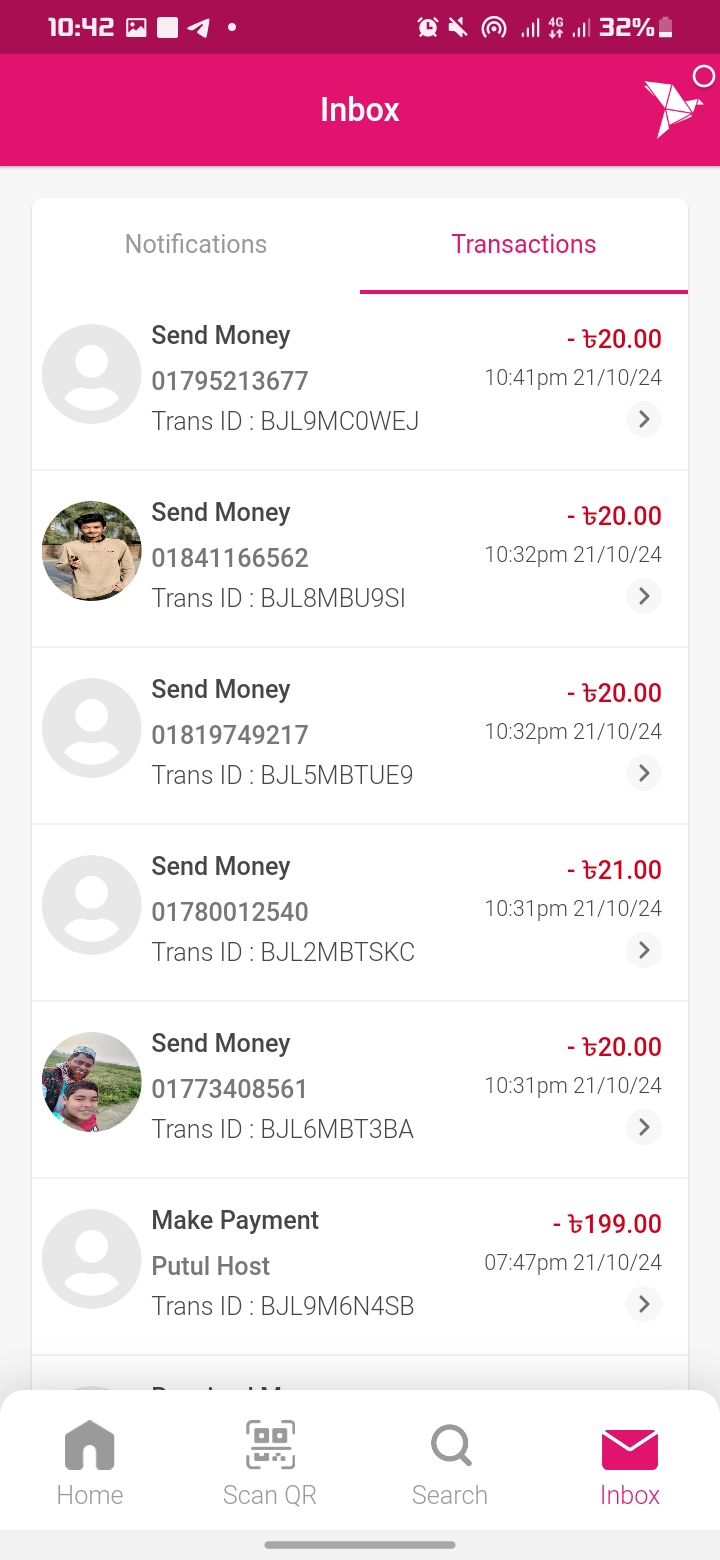Open the bird logo menu in header
Viewport: 720px width, 1560px height.
tap(671, 108)
